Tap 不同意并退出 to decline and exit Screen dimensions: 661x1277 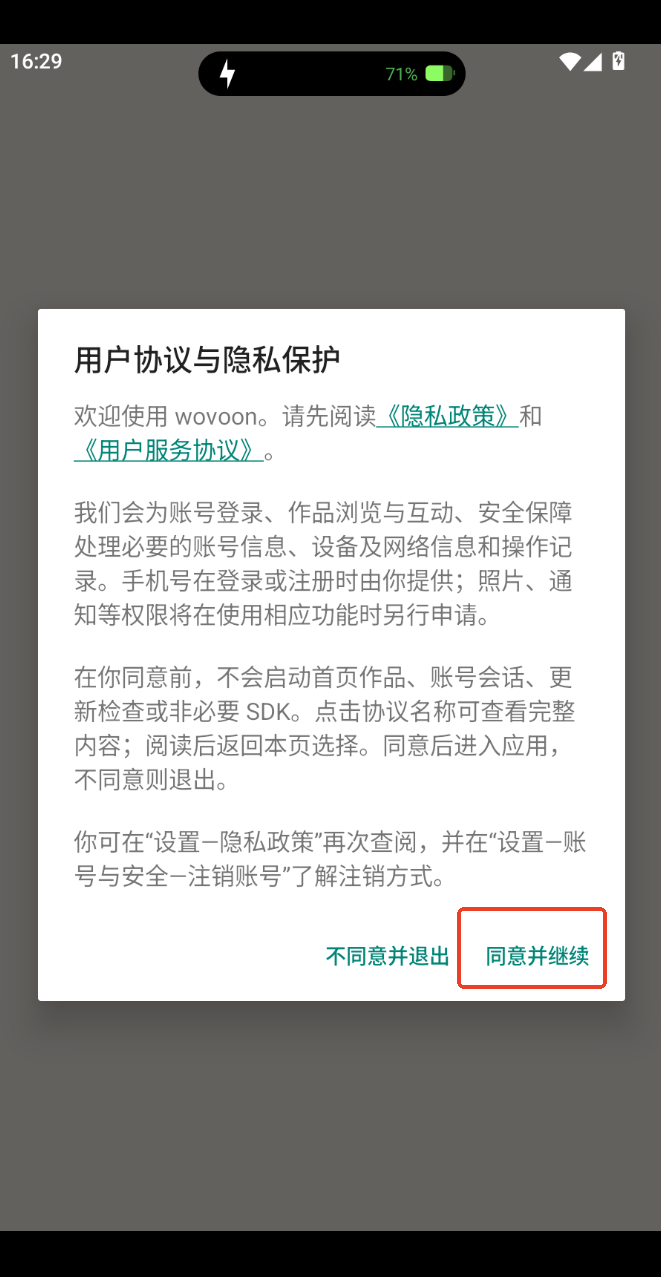[x=388, y=955]
